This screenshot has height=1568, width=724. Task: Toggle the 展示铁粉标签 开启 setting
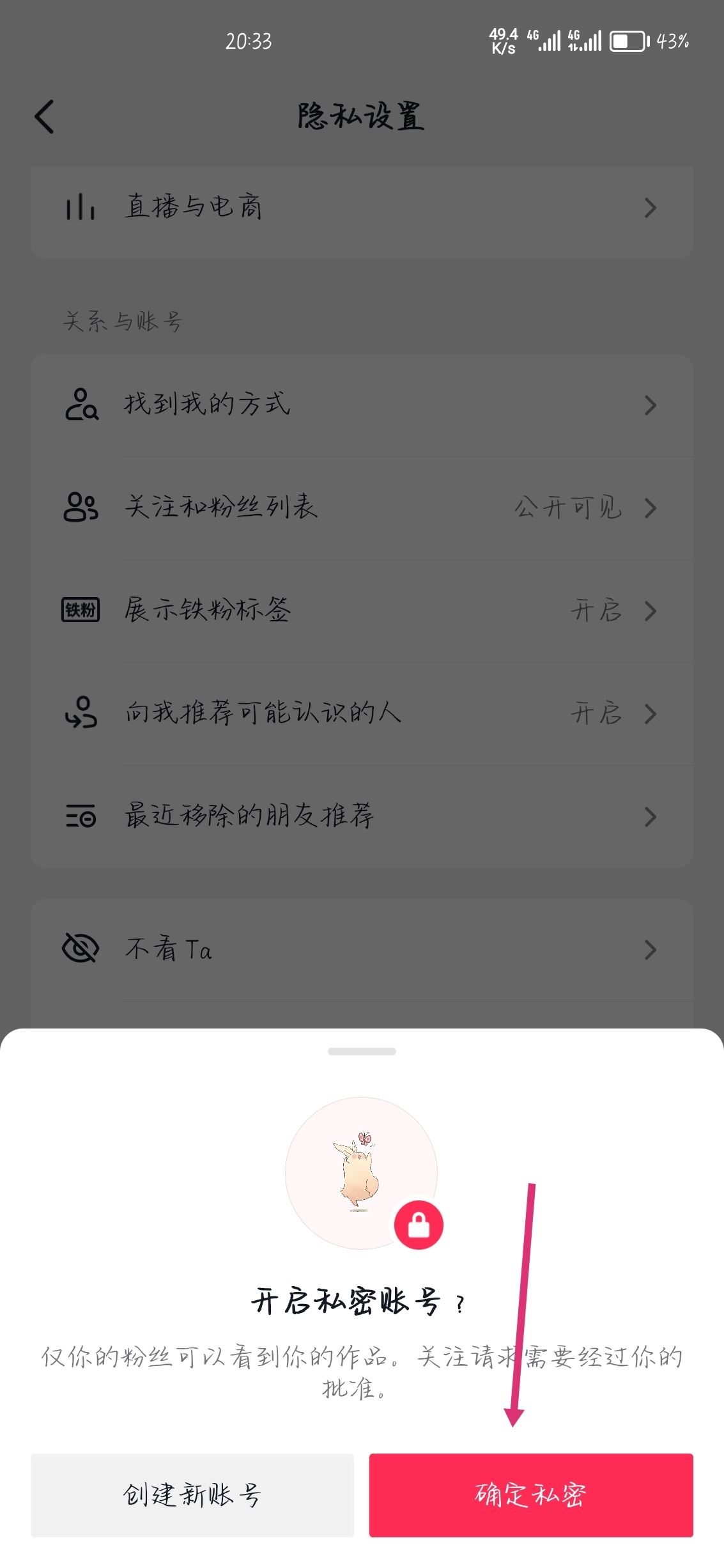(596, 611)
